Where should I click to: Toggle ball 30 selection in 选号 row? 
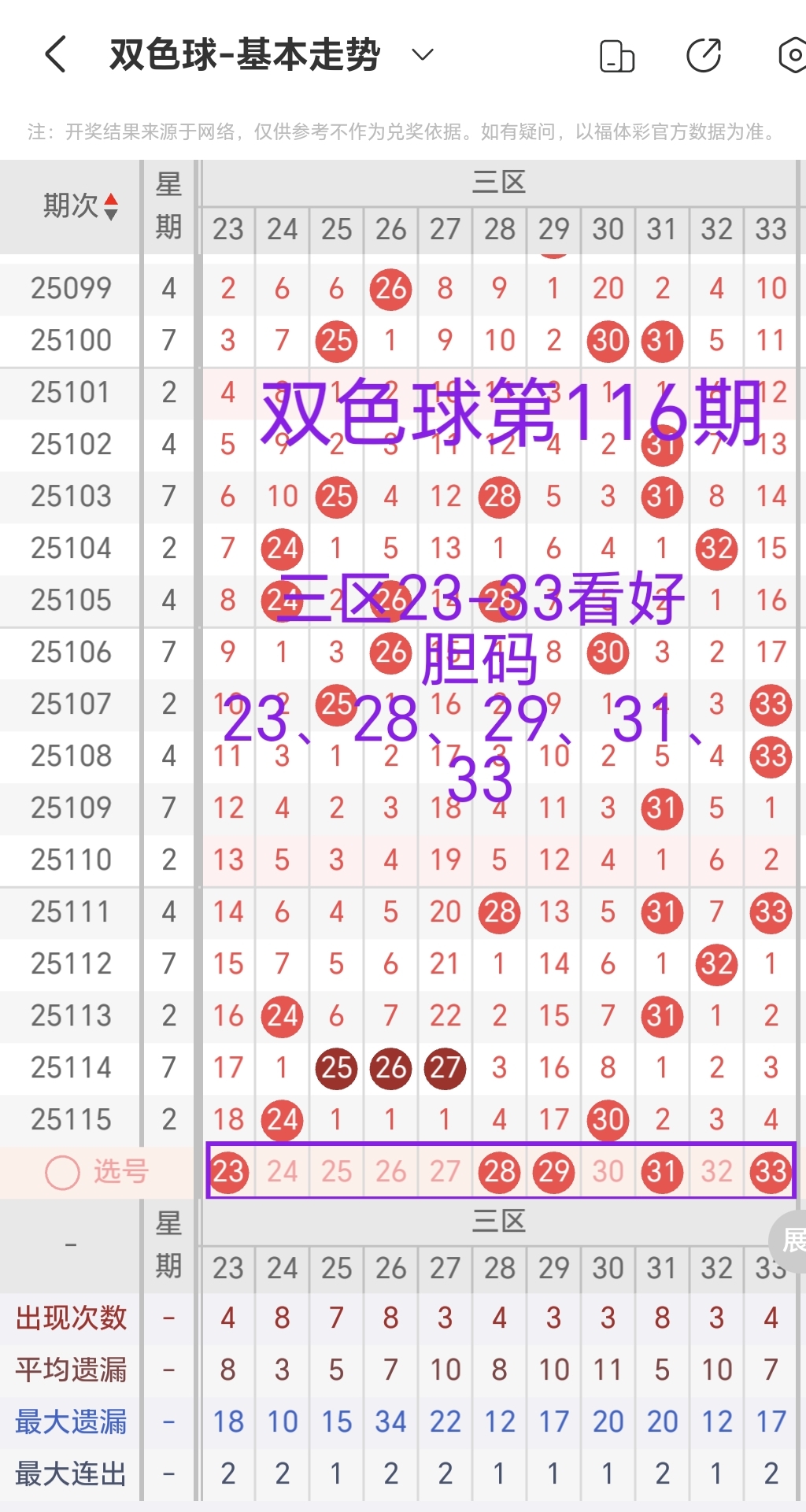(607, 1172)
